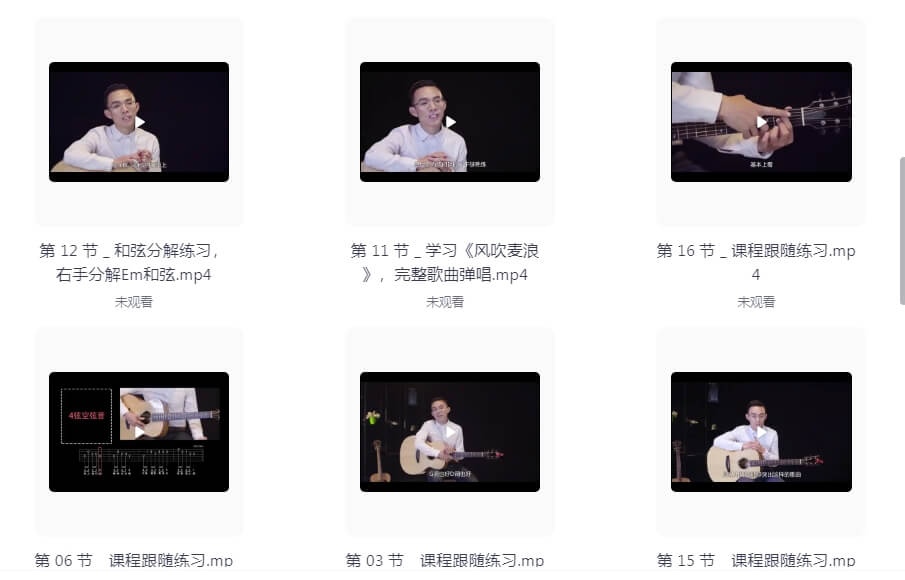The image size is (905, 580).
Task: Play the 第 12 节 和弦分解练习 video
Action: [x=139, y=122]
